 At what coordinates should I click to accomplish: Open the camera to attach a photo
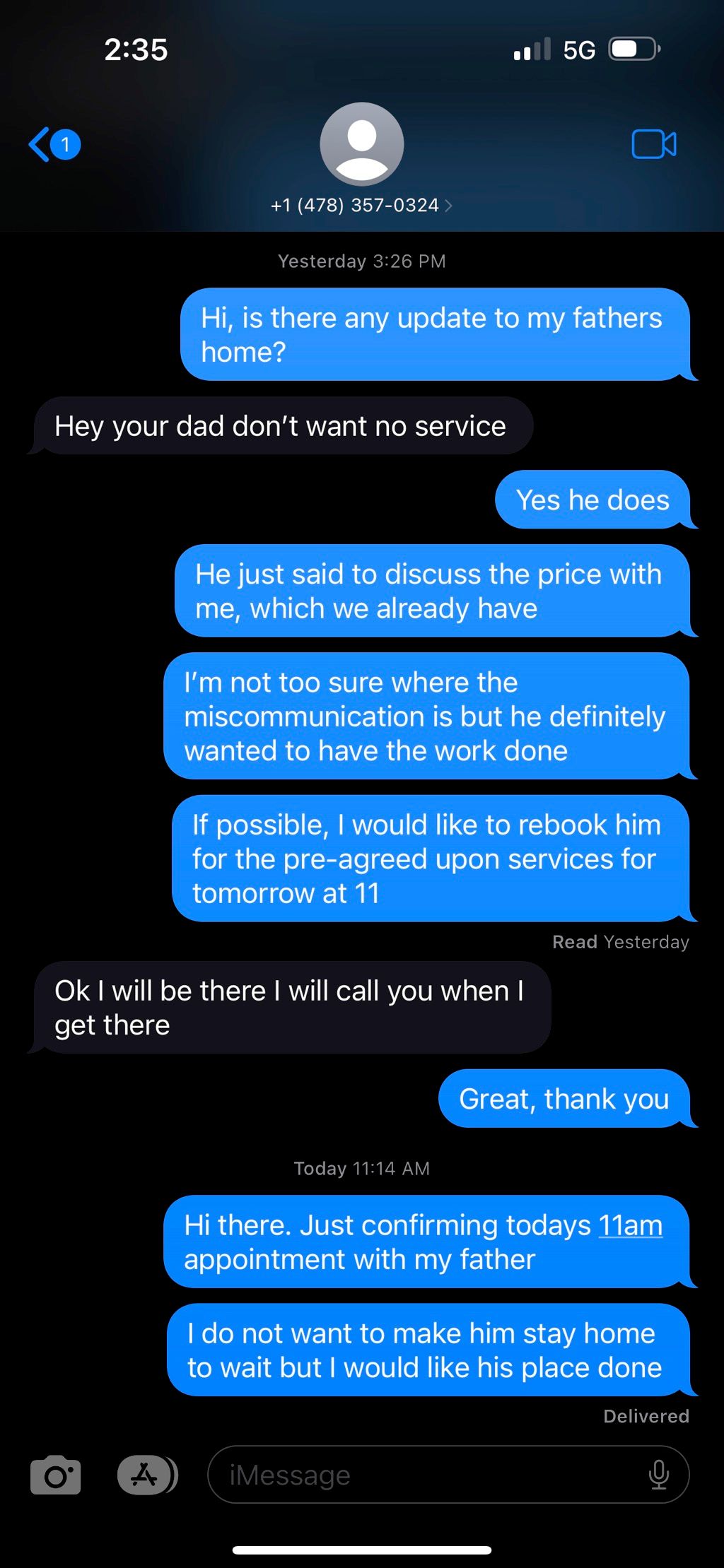[x=55, y=1475]
